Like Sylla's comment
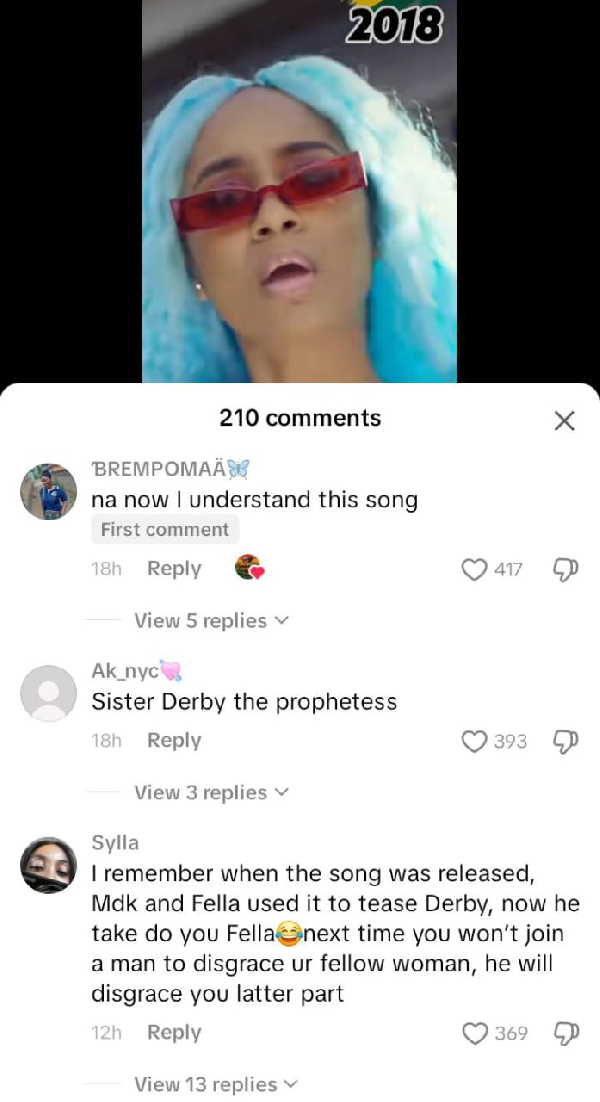The image size is (600, 1102). 474,1033
